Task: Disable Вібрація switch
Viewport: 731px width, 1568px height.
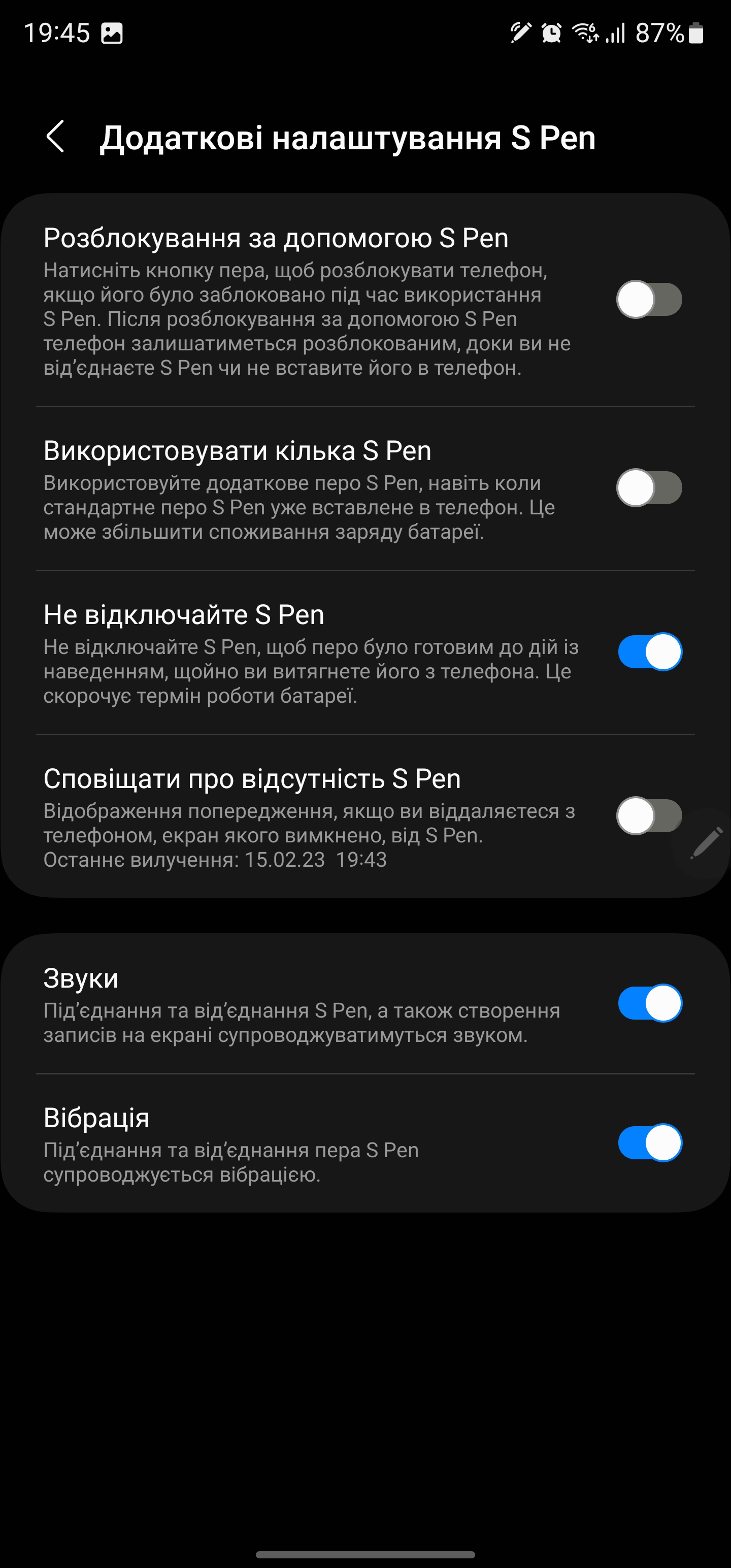Action: (649, 1142)
